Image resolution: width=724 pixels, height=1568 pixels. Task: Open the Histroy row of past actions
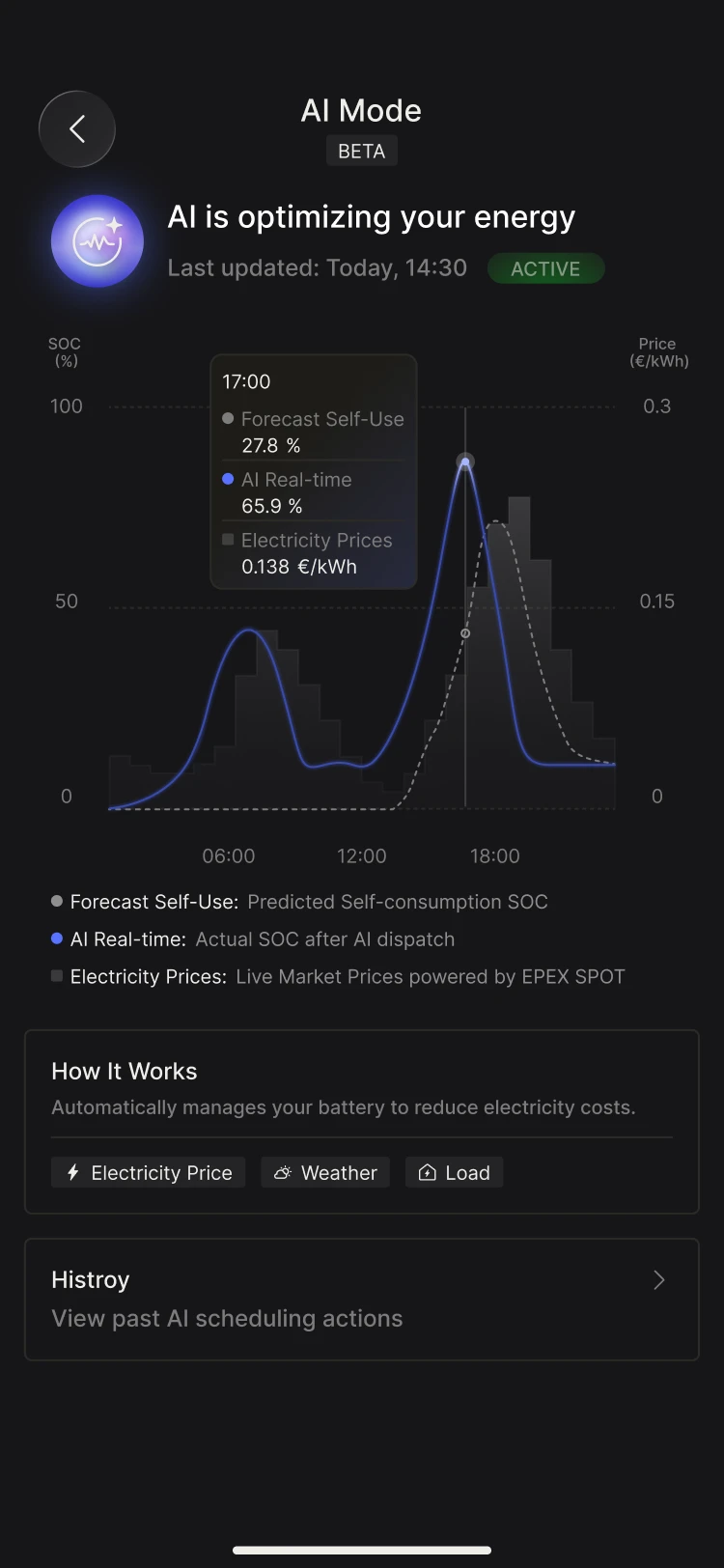[361, 1299]
